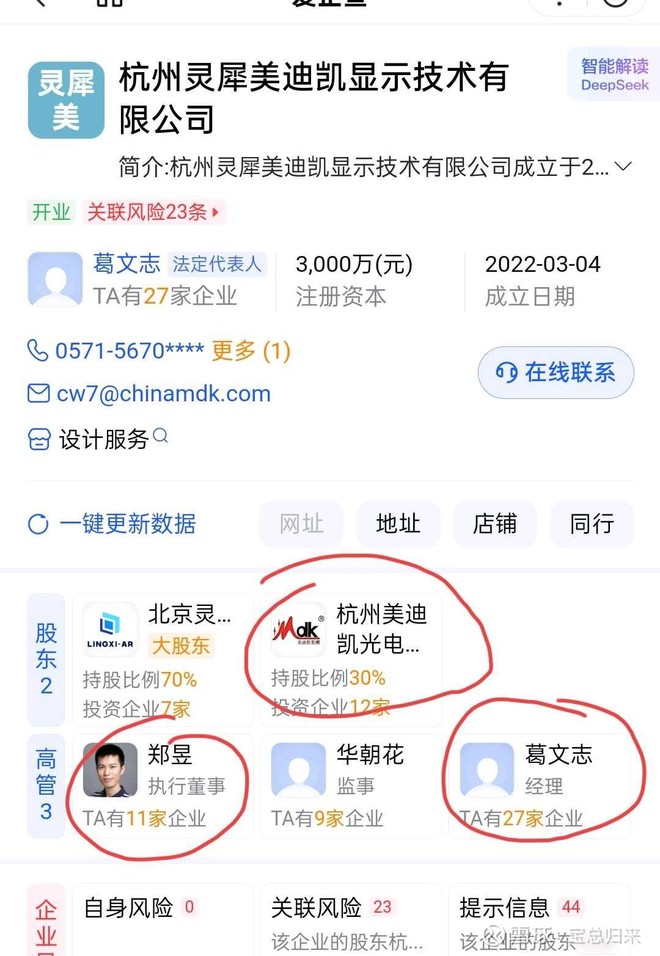The image size is (660, 956).
Task: Select the 同行 chip
Action: (x=592, y=524)
